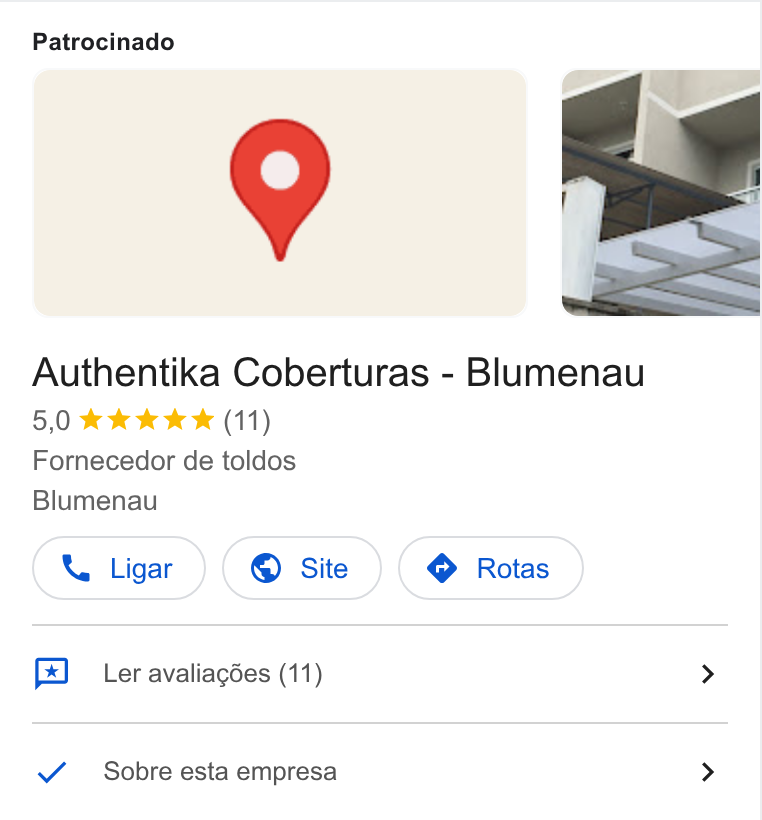The image size is (762, 820).
Task: Open the map location thumbnail
Action: tap(280, 192)
